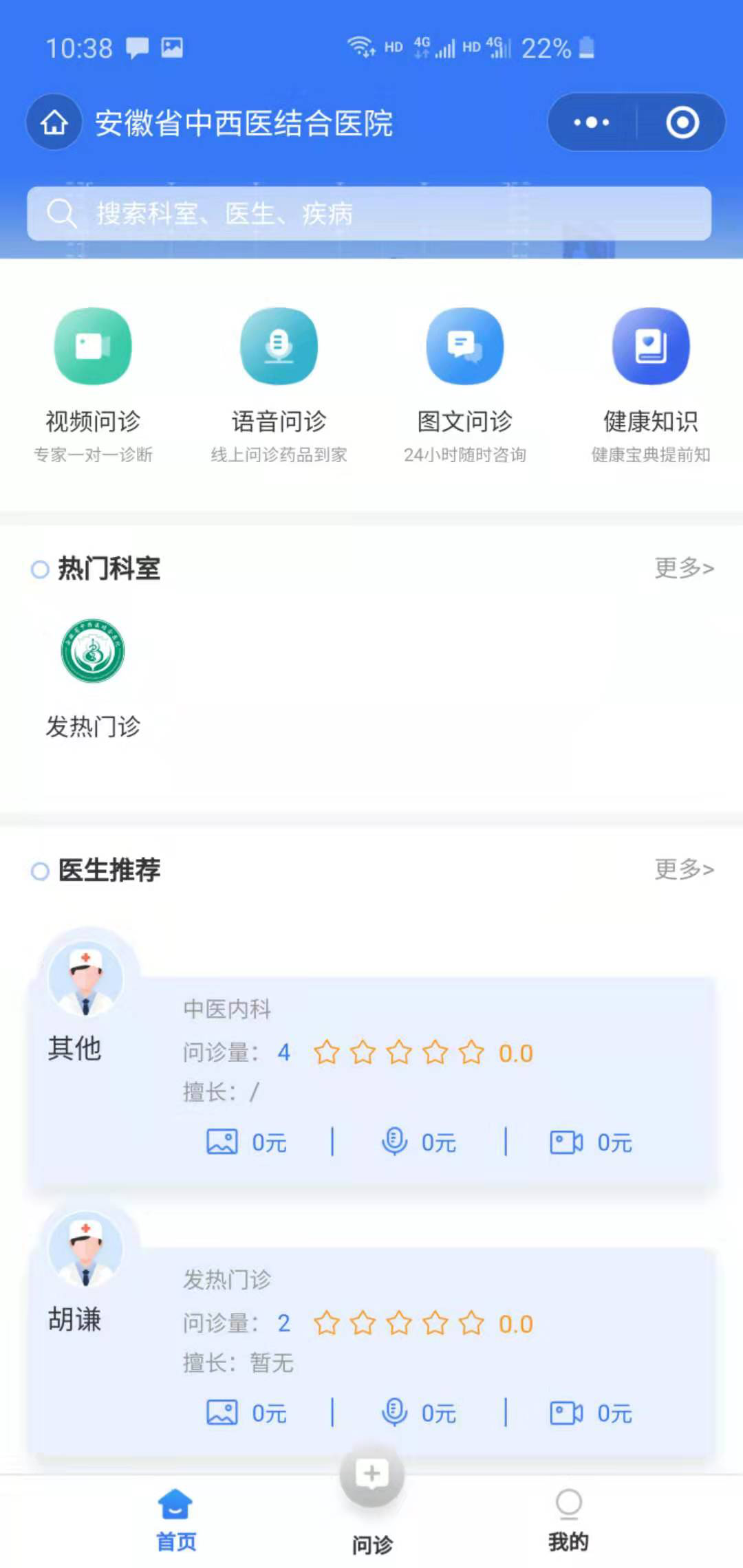Screen dimensions: 743x1568
Task: Open 语音问诊 voice consultation
Action: 279,385
